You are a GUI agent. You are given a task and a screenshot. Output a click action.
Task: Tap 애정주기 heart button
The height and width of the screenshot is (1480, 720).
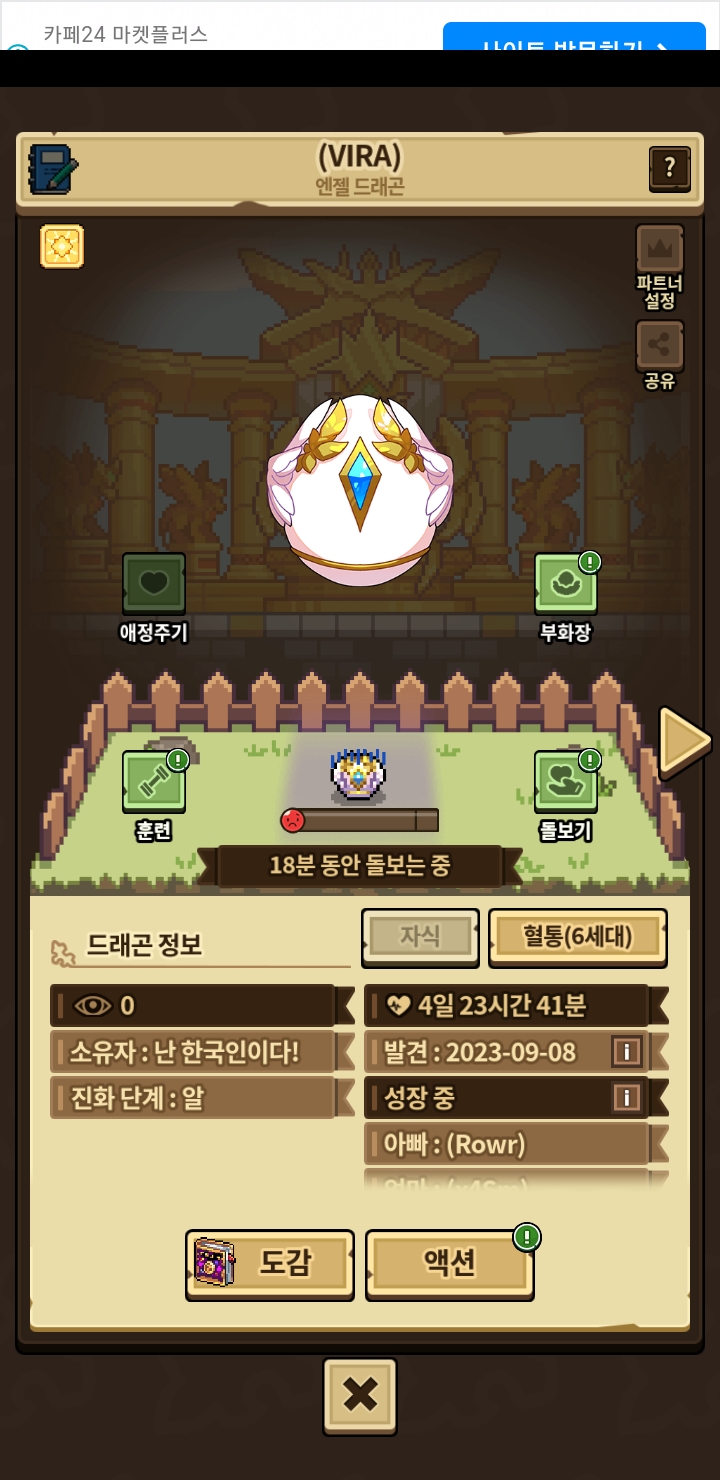pyautogui.click(x=154, y=584)
